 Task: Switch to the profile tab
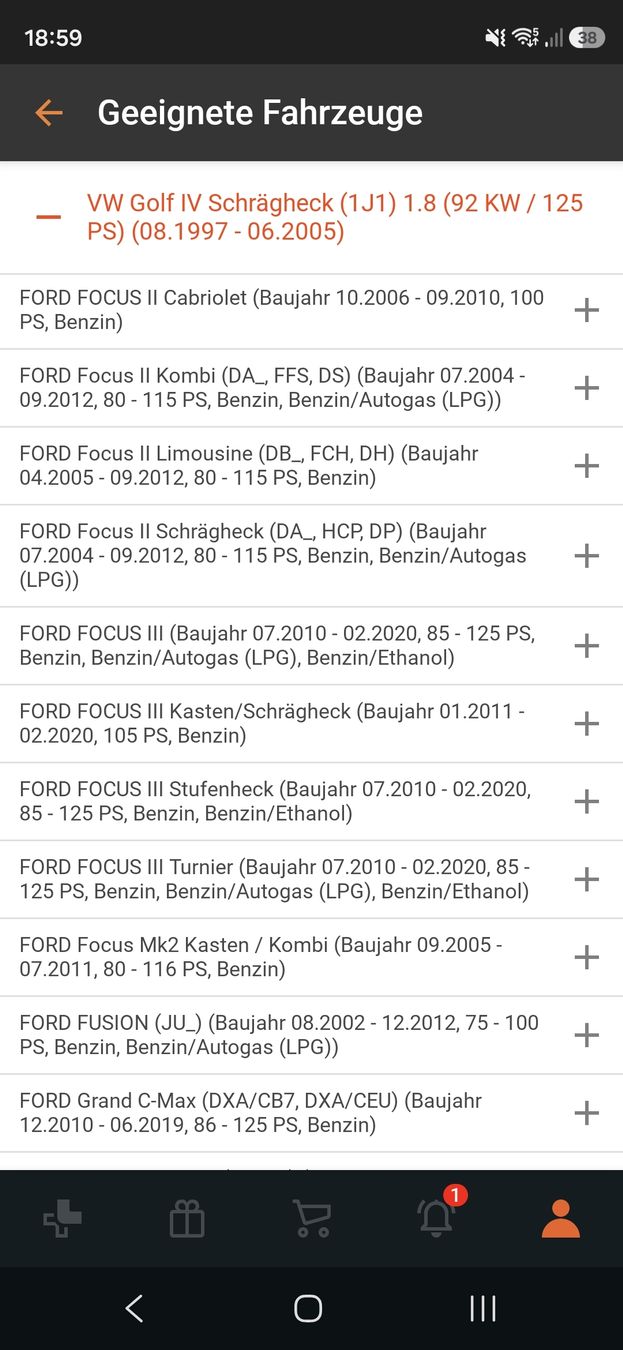point(560,1218)
